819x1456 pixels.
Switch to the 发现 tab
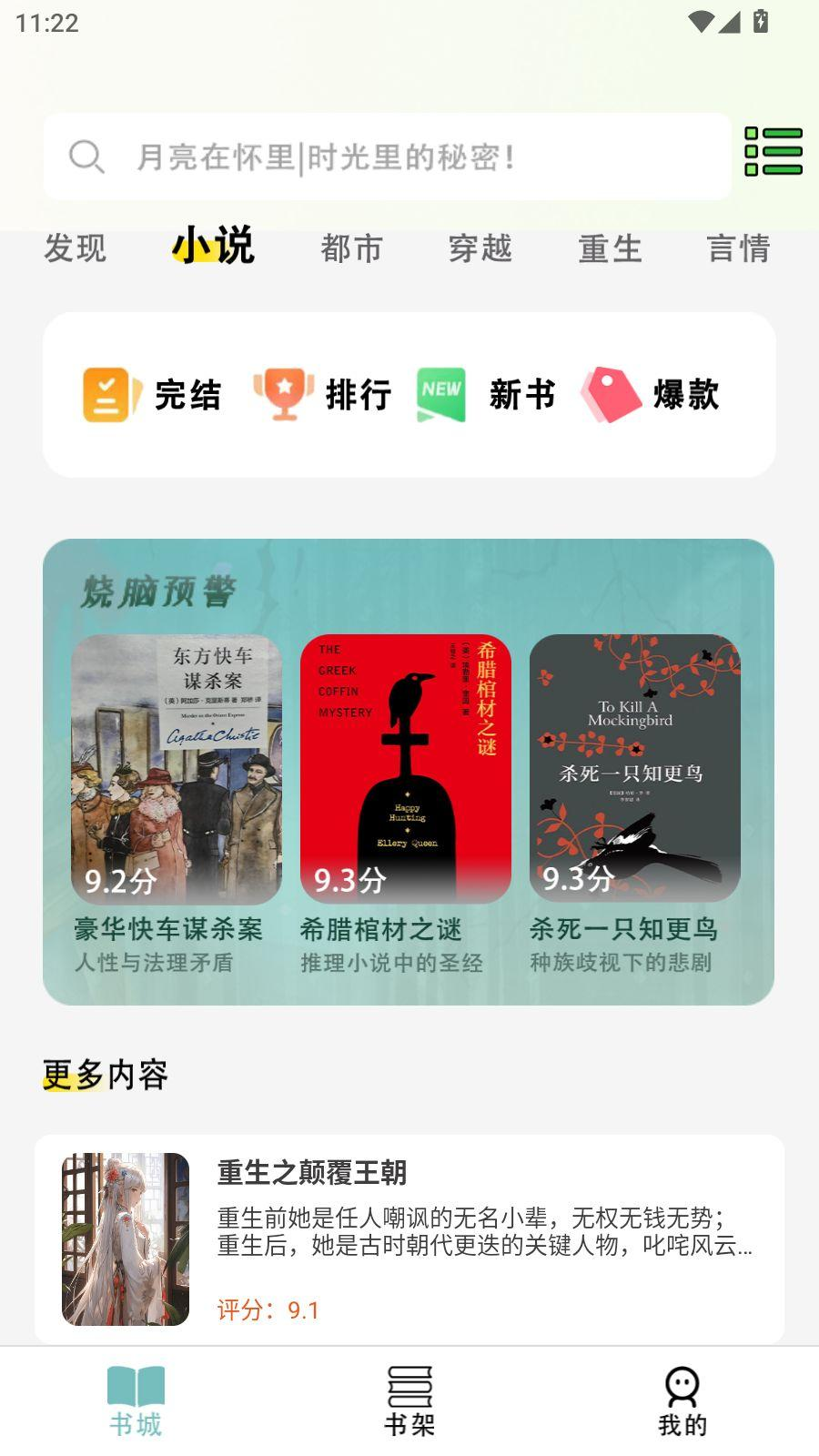(x=76, y=248)
